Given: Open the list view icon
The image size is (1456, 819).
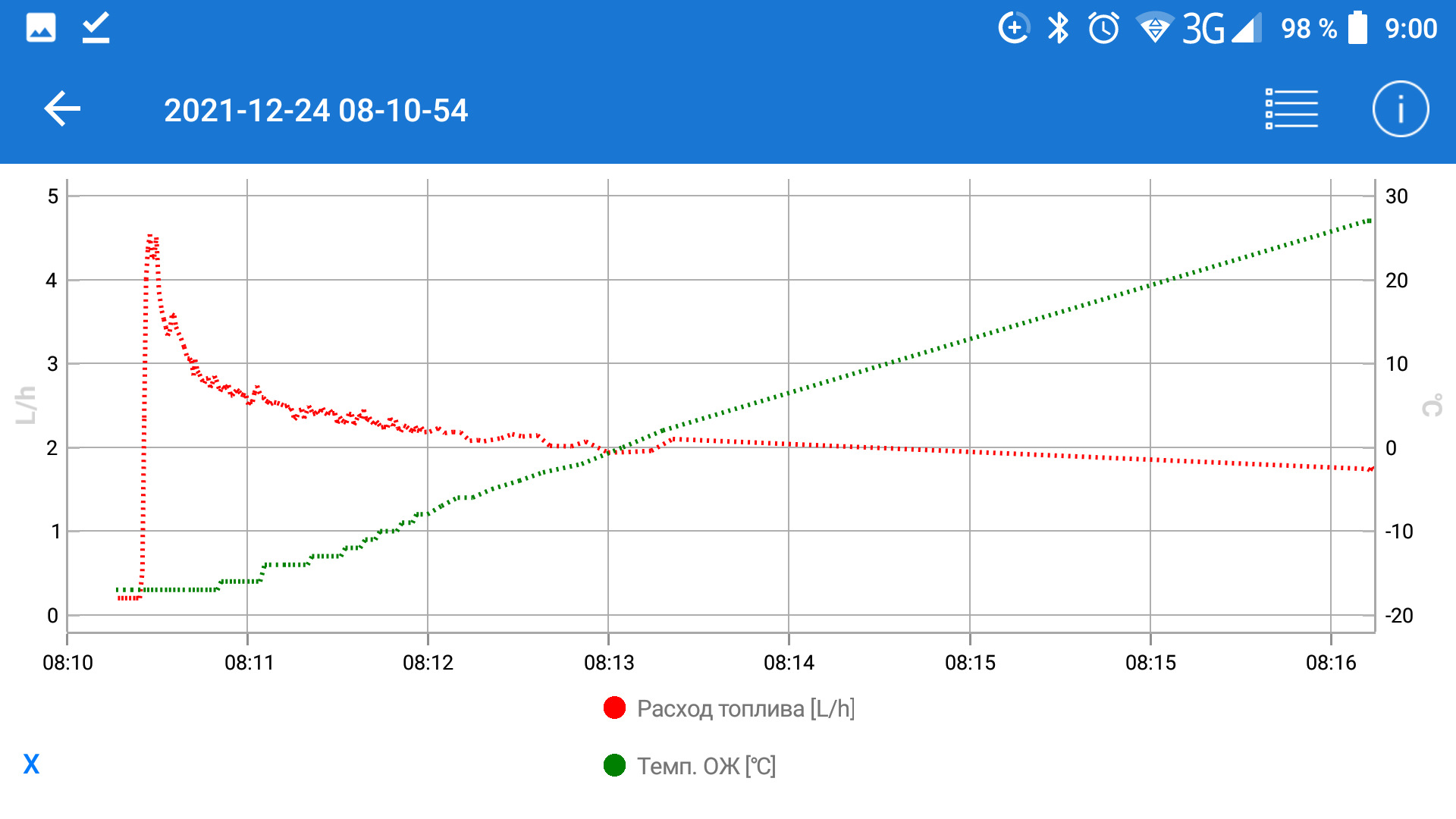Looking at the screenshot, I should (x=1291, y=109).
